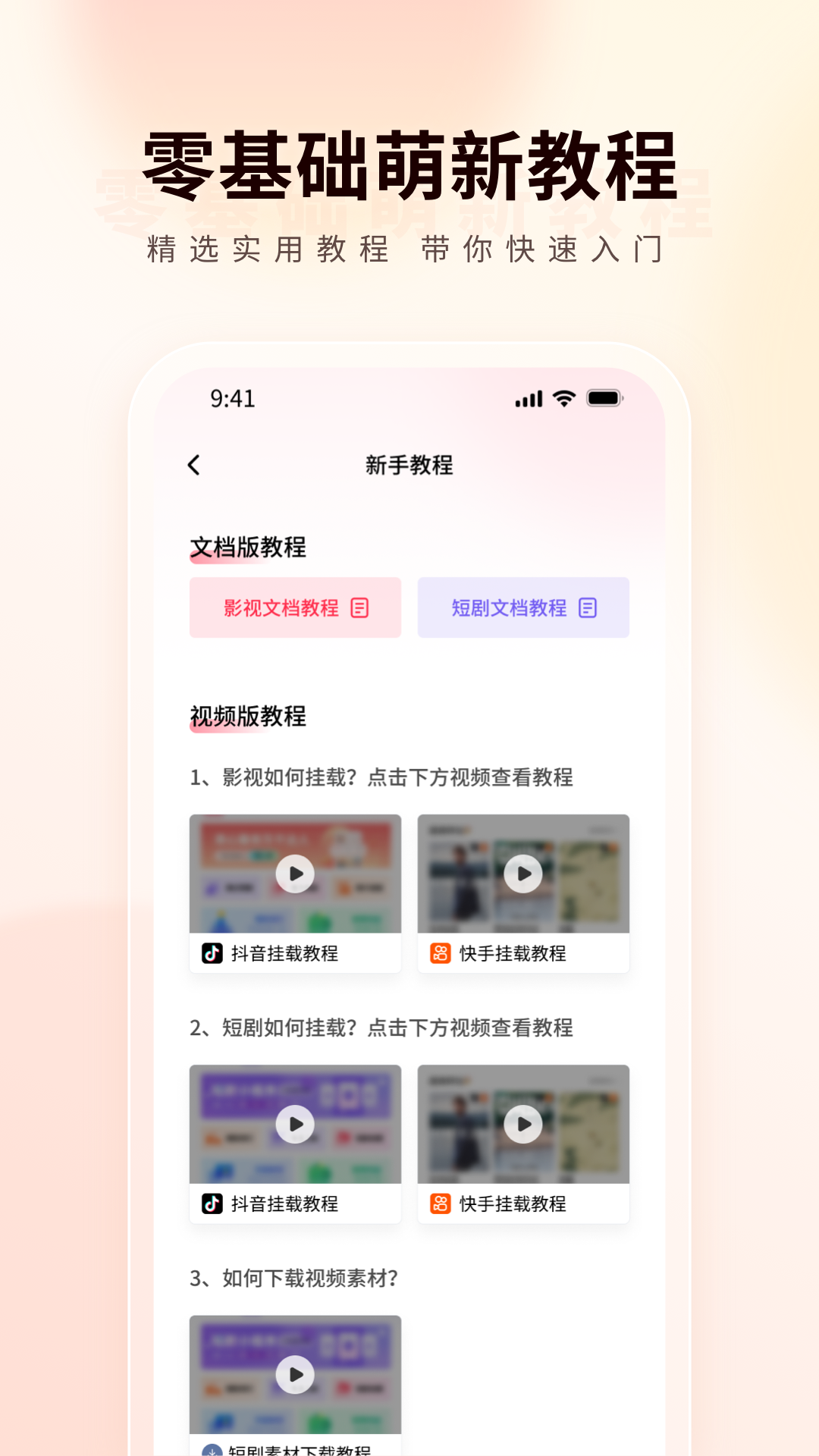Play the 短剧素材下载教程 video
819x1456 pixels.
point(295,1374)
